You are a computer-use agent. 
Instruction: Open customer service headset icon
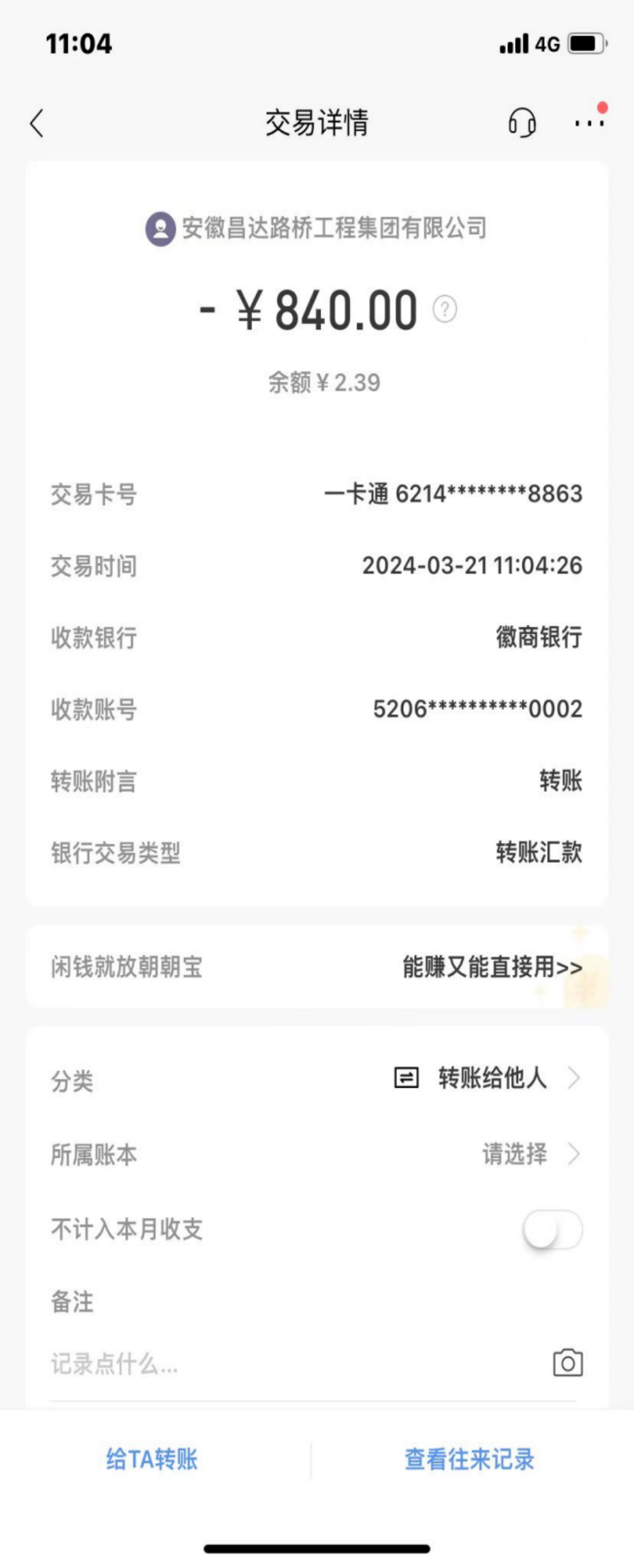[522, 123]
